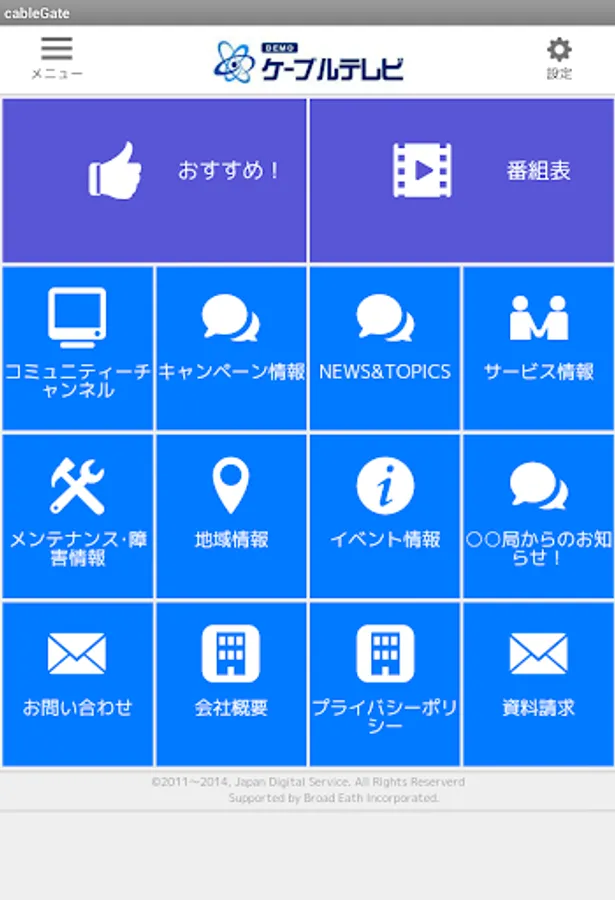Select 資料請求 tile

(539, 683)
